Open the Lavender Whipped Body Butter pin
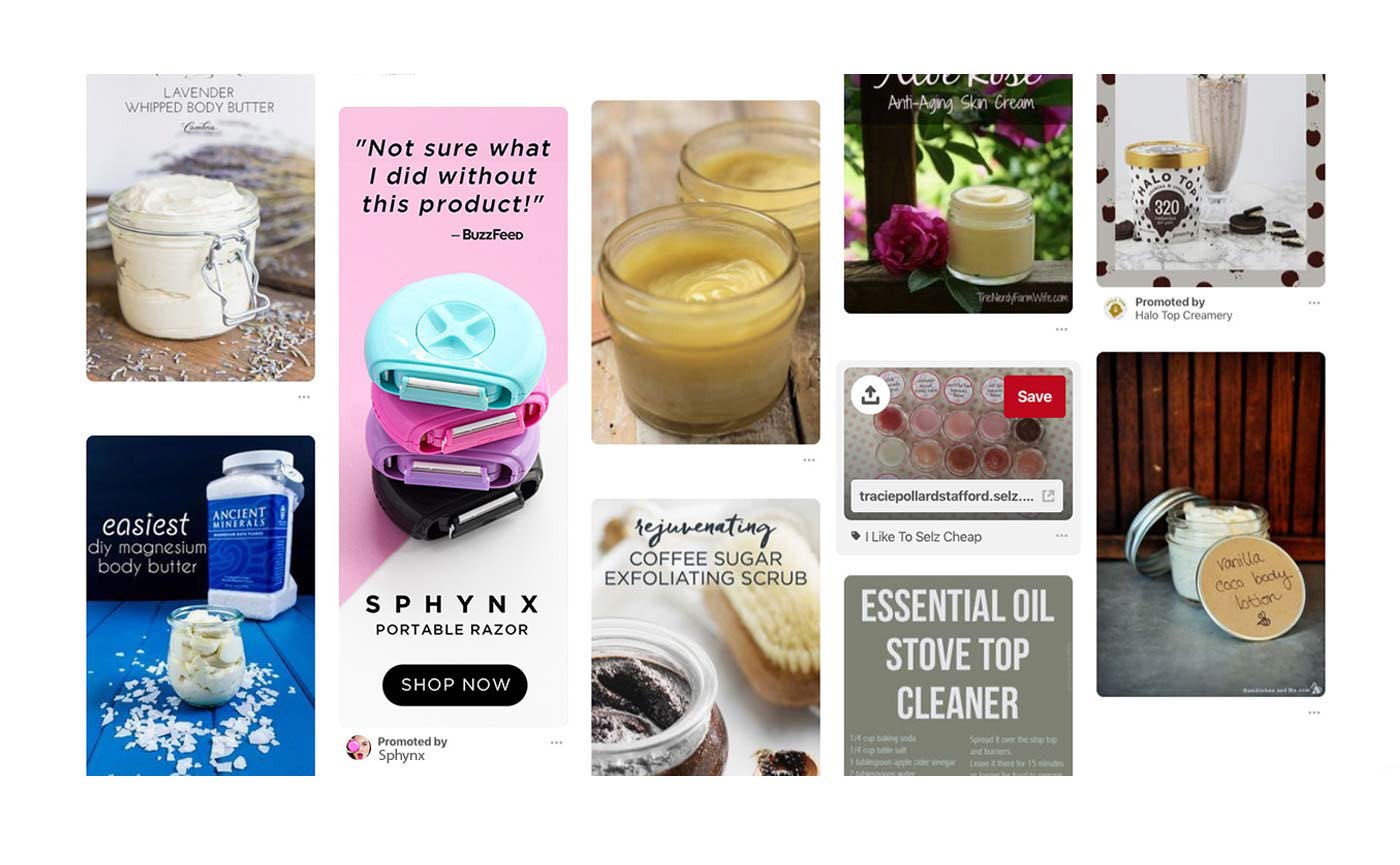This screenshot has height=865, width=1400. 200,227
